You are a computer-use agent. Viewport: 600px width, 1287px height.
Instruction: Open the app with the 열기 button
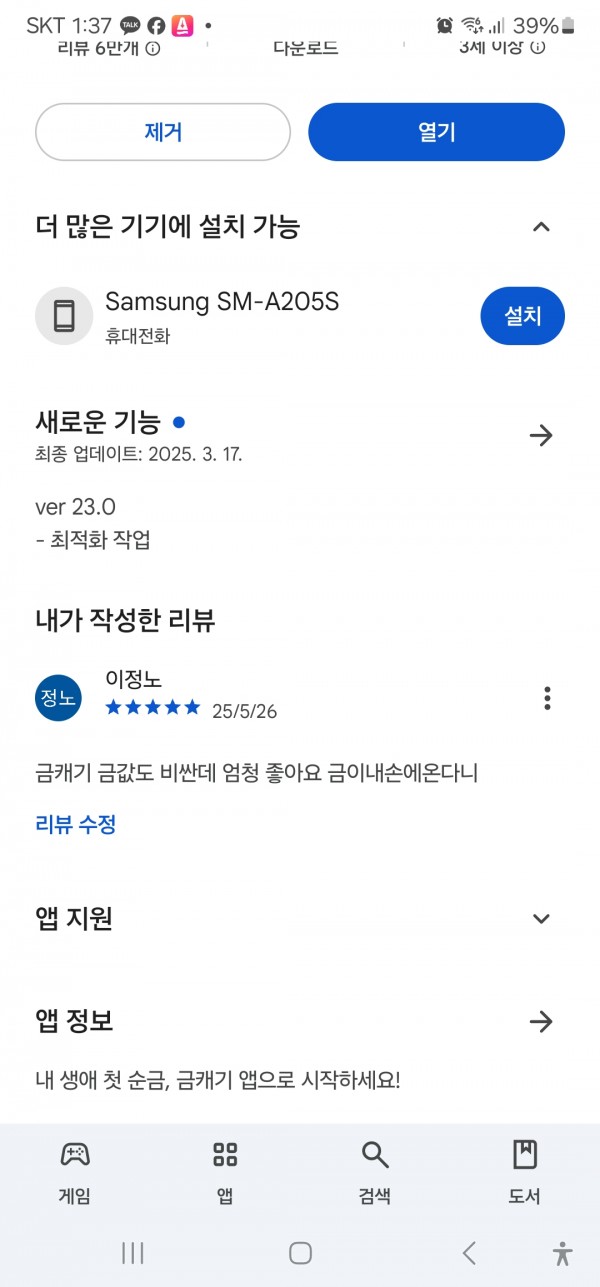(436, 132)
